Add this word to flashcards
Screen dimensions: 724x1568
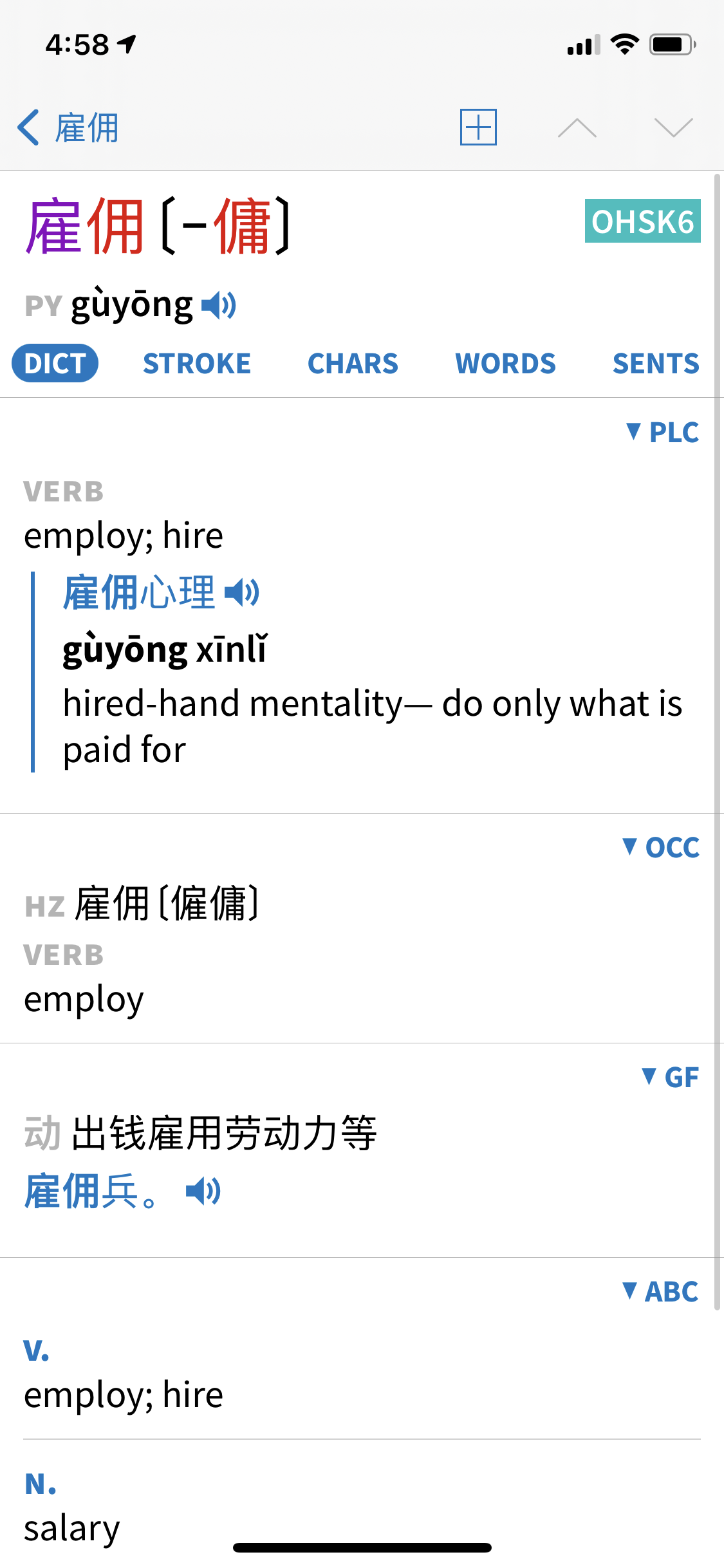[478, 127]
